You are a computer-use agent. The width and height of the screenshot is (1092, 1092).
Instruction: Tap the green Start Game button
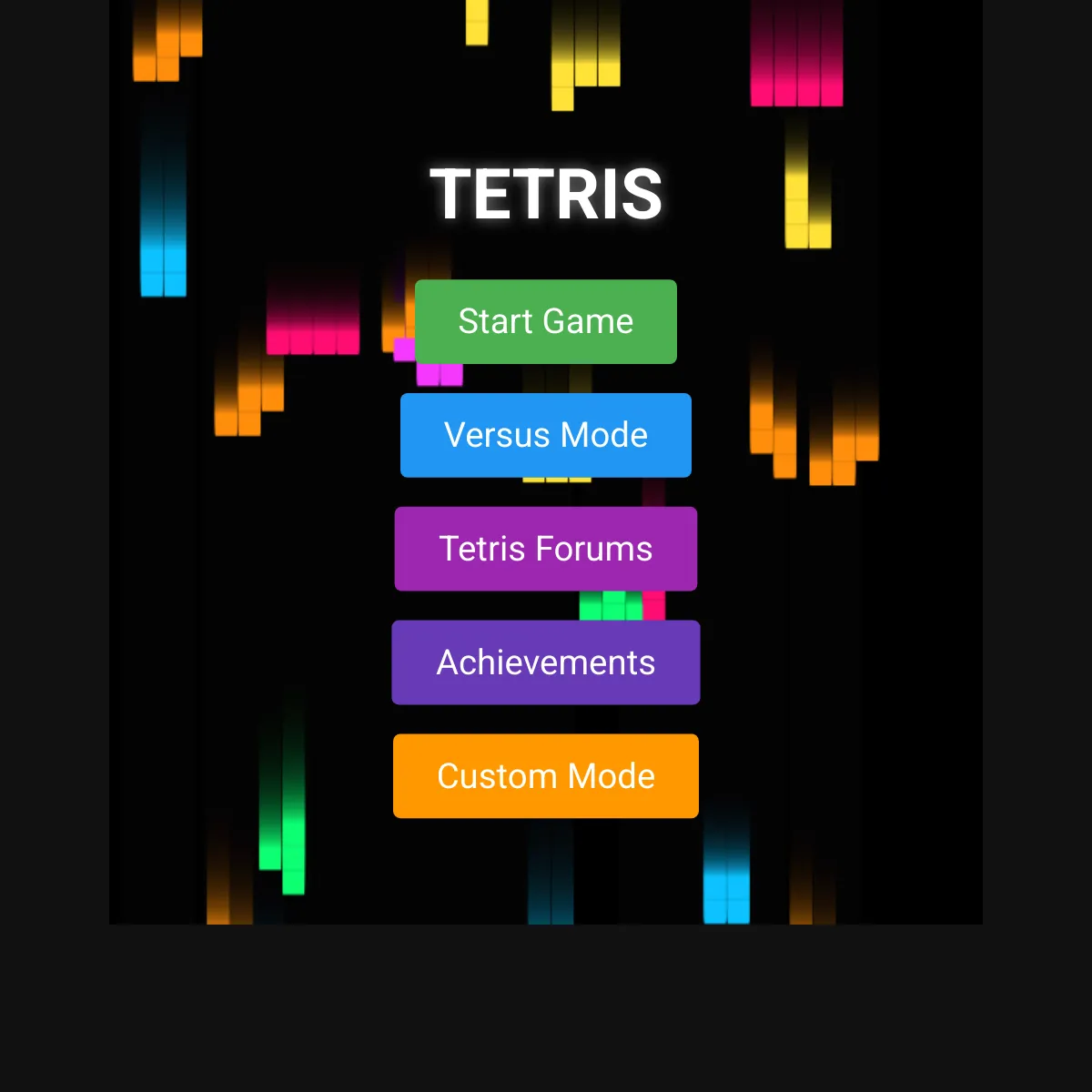[545, 321]
